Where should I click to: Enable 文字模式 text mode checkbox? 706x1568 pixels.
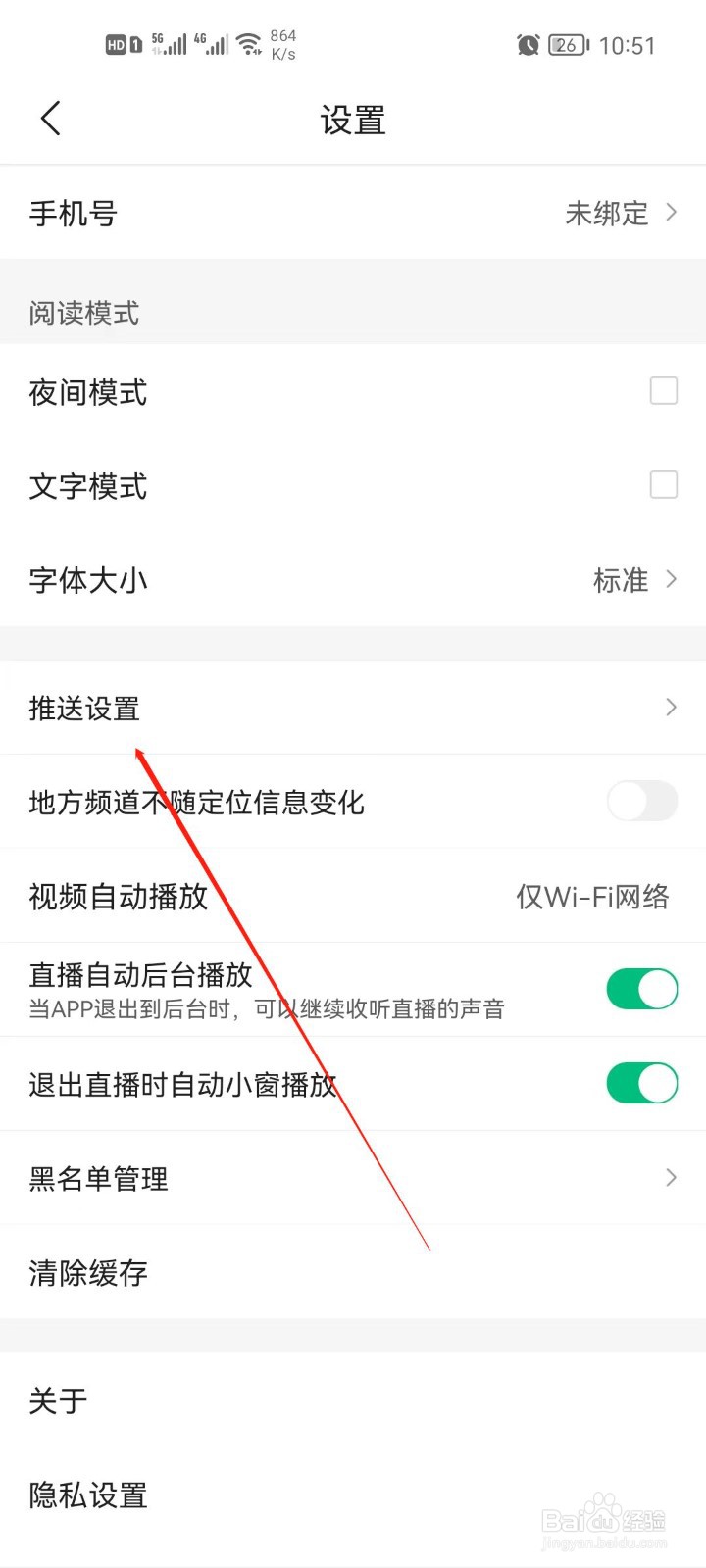point(664,484)
